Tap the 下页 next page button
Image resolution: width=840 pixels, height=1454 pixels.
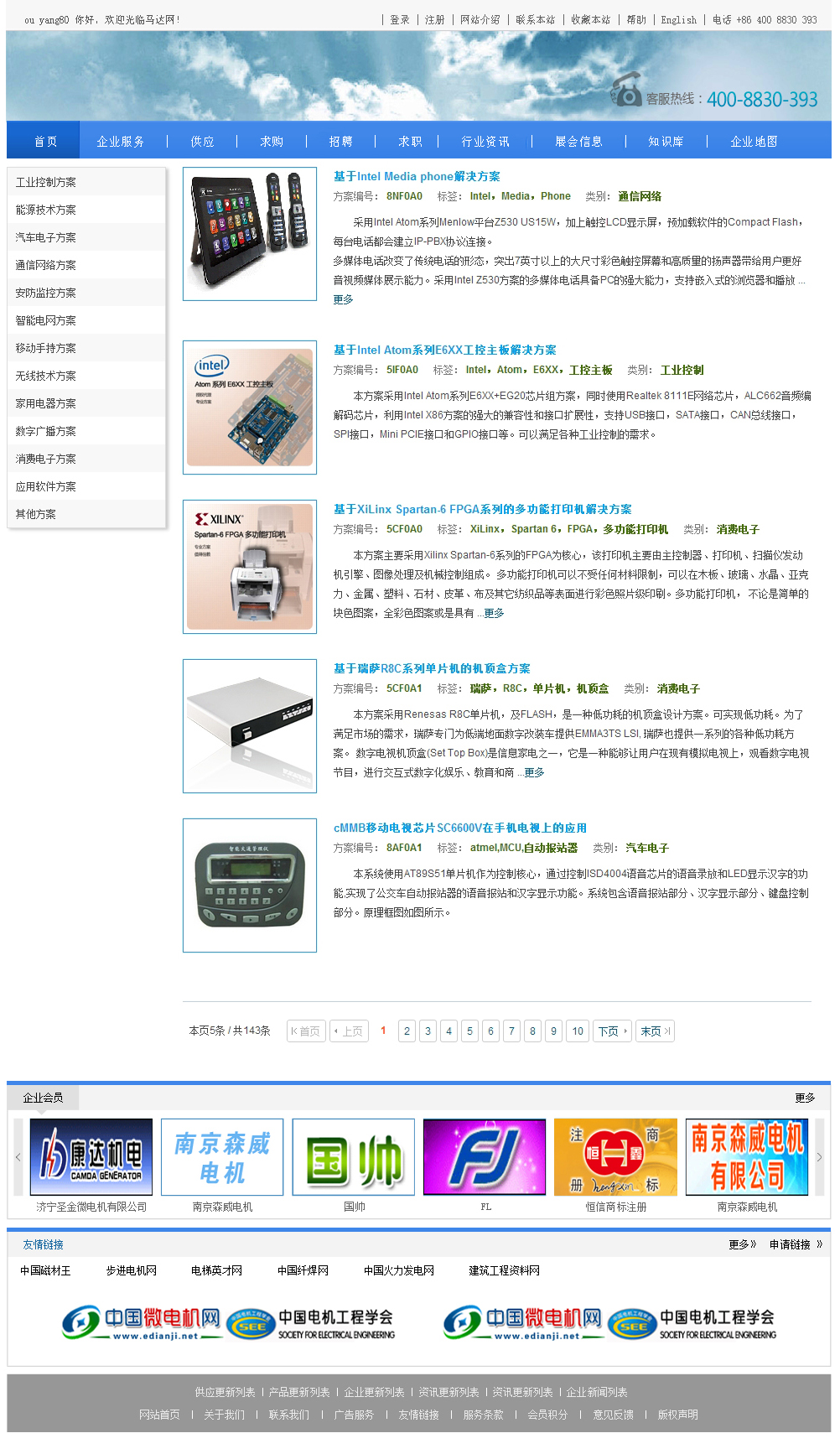[x=612, y=1031]
